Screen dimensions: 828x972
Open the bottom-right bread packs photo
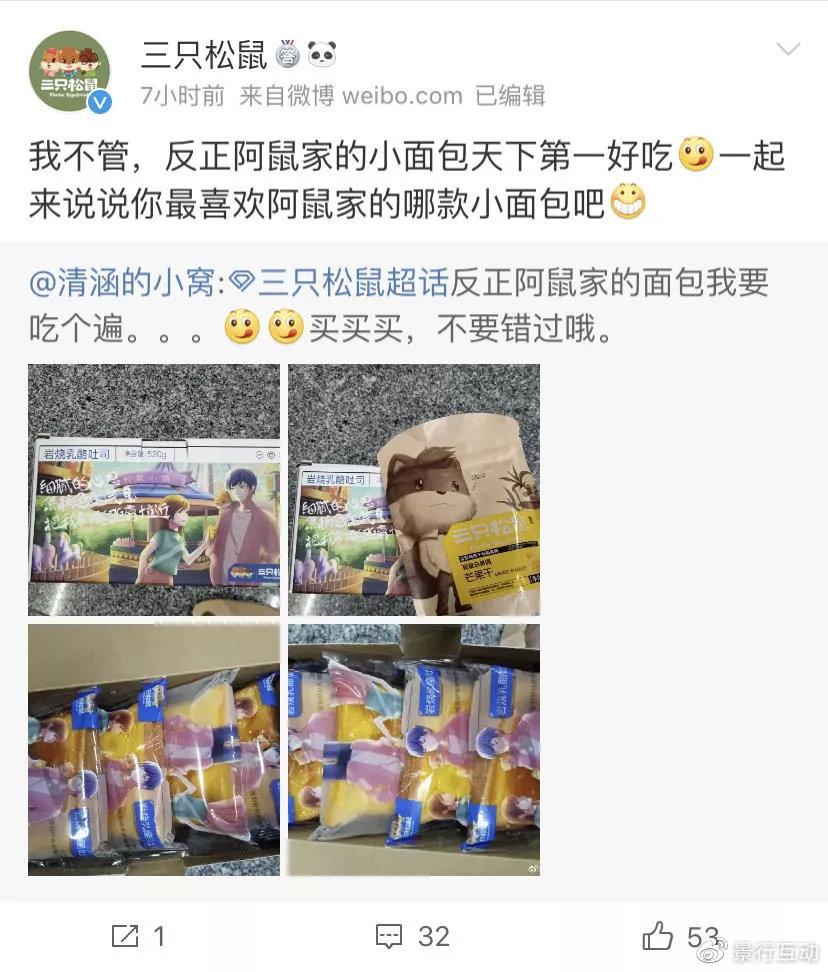414,750
